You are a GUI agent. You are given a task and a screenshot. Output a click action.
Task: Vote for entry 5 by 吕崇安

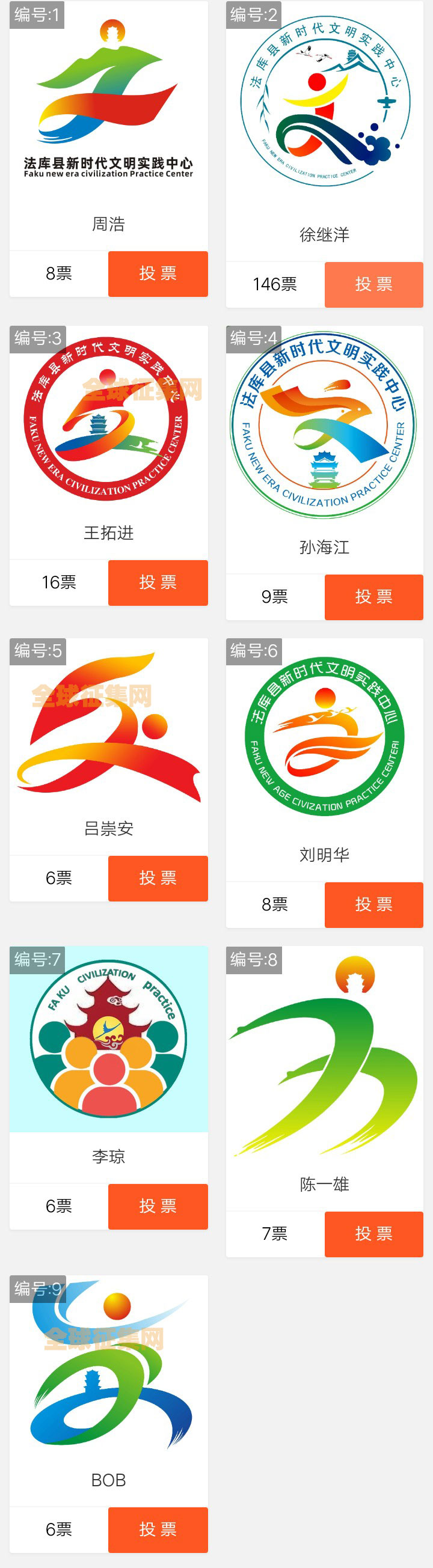pyautogui.click(x=158, y=878)
